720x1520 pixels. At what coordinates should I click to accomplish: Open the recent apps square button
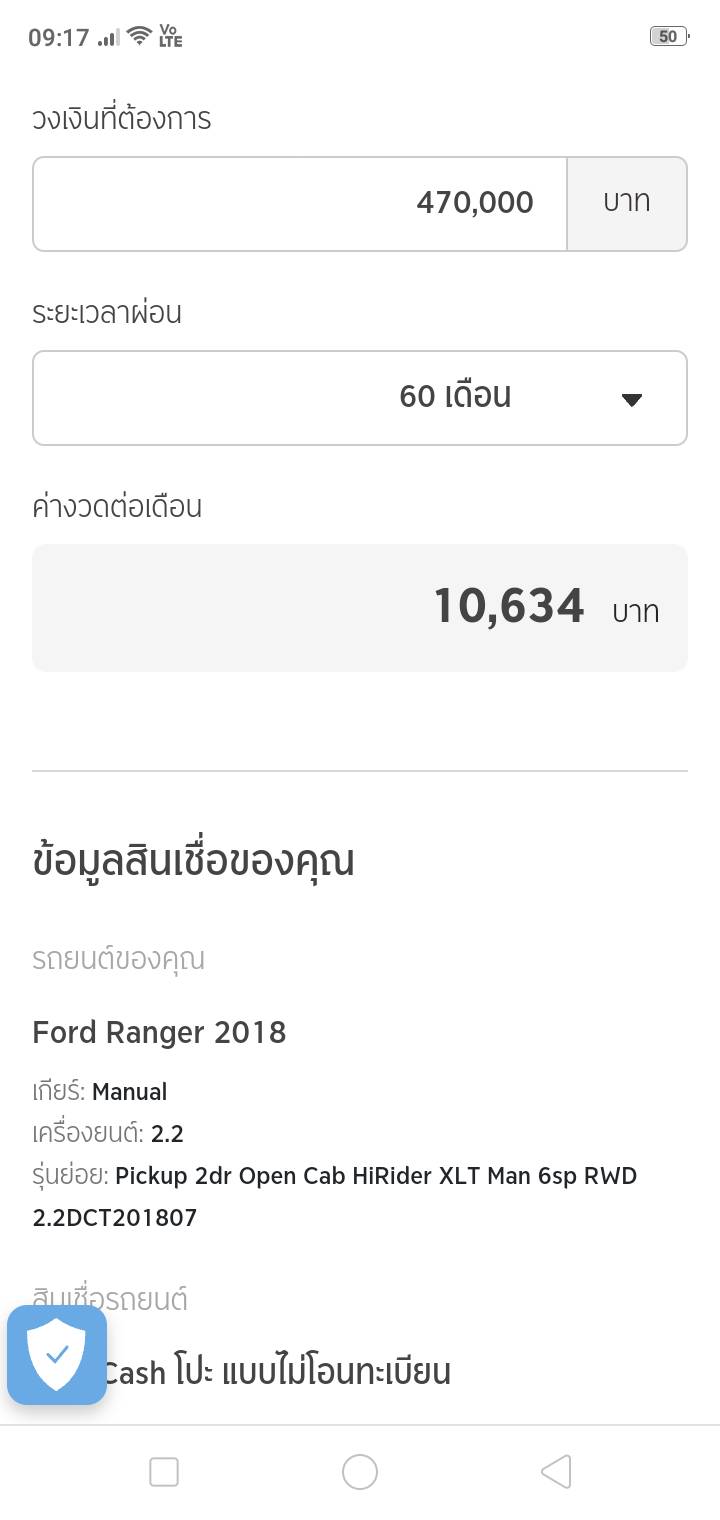pos(164,1471)
